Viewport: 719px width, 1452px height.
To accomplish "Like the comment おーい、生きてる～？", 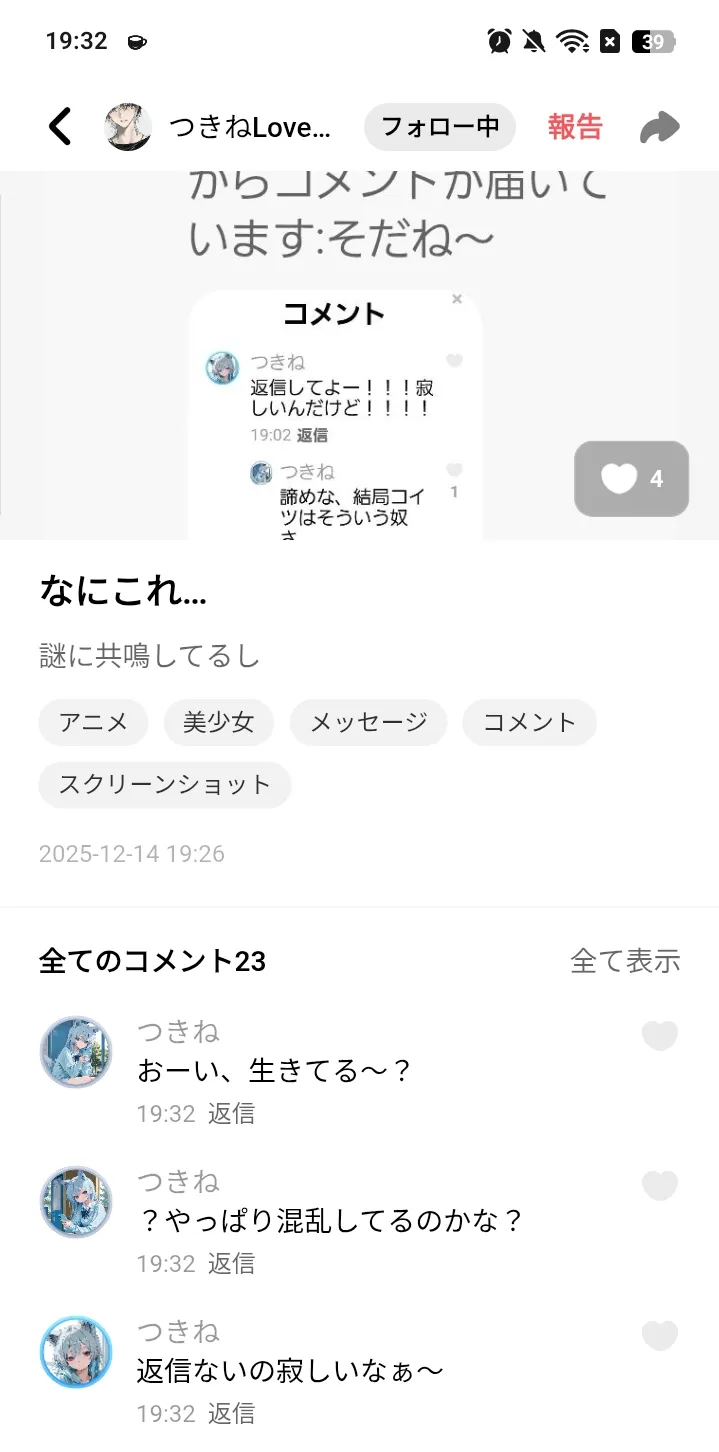I will pos(660,1036).
